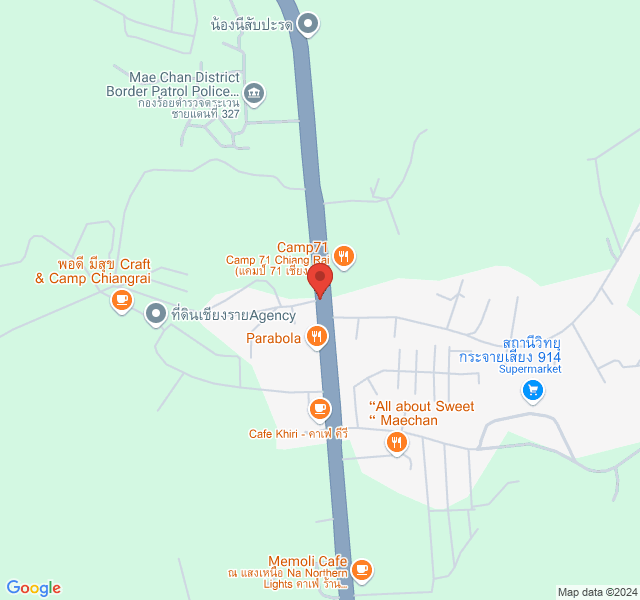Tap the red dropped location pin
Image resolution: width=640 pixels, height=600 pixels.
319,280
